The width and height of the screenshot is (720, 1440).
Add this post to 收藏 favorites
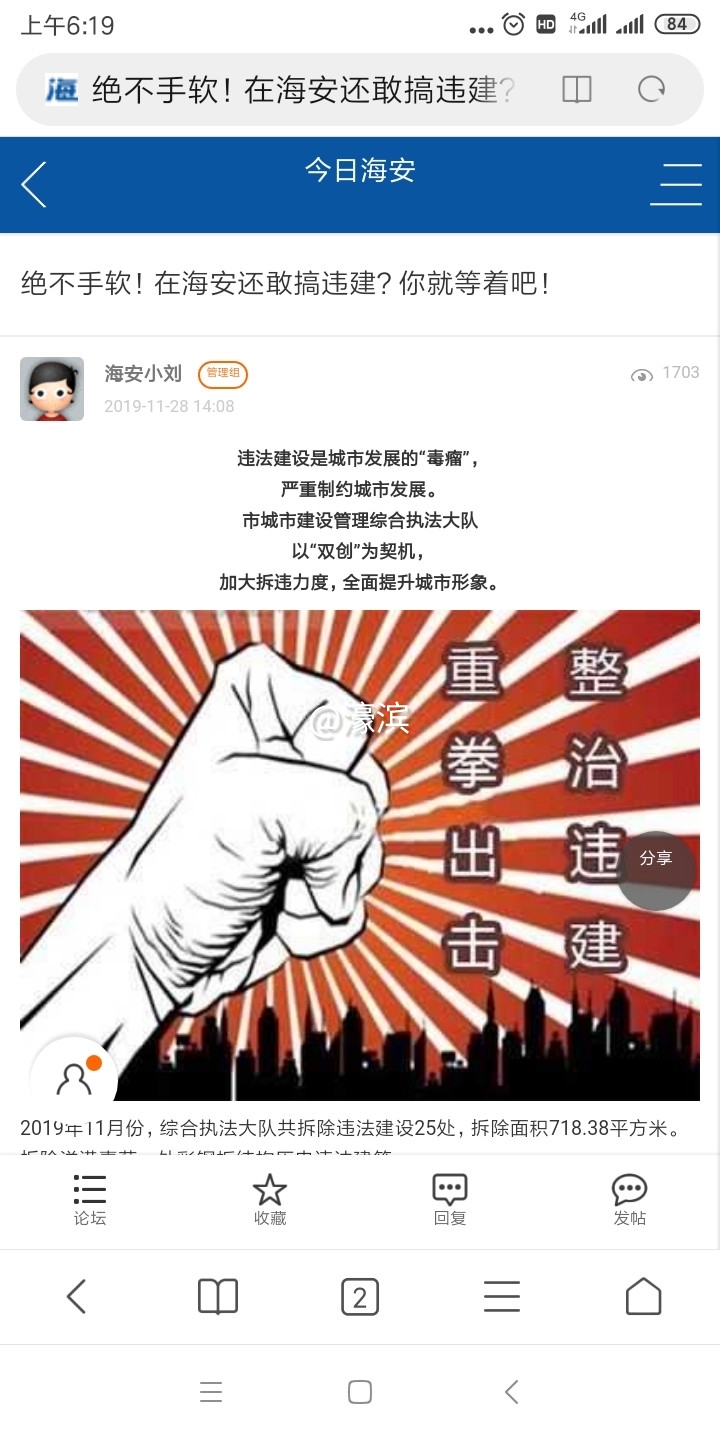pos(270,1200)
